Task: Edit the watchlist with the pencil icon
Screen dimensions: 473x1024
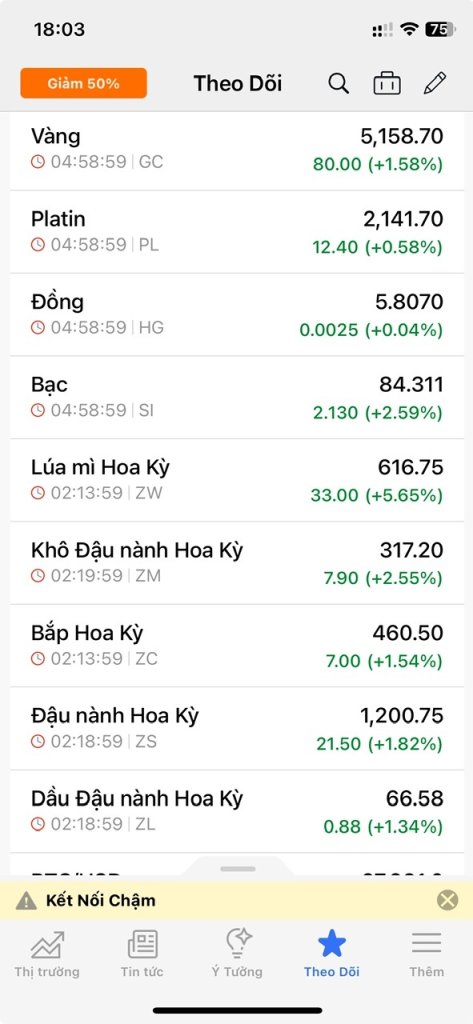Action: [x=435, y=84]
